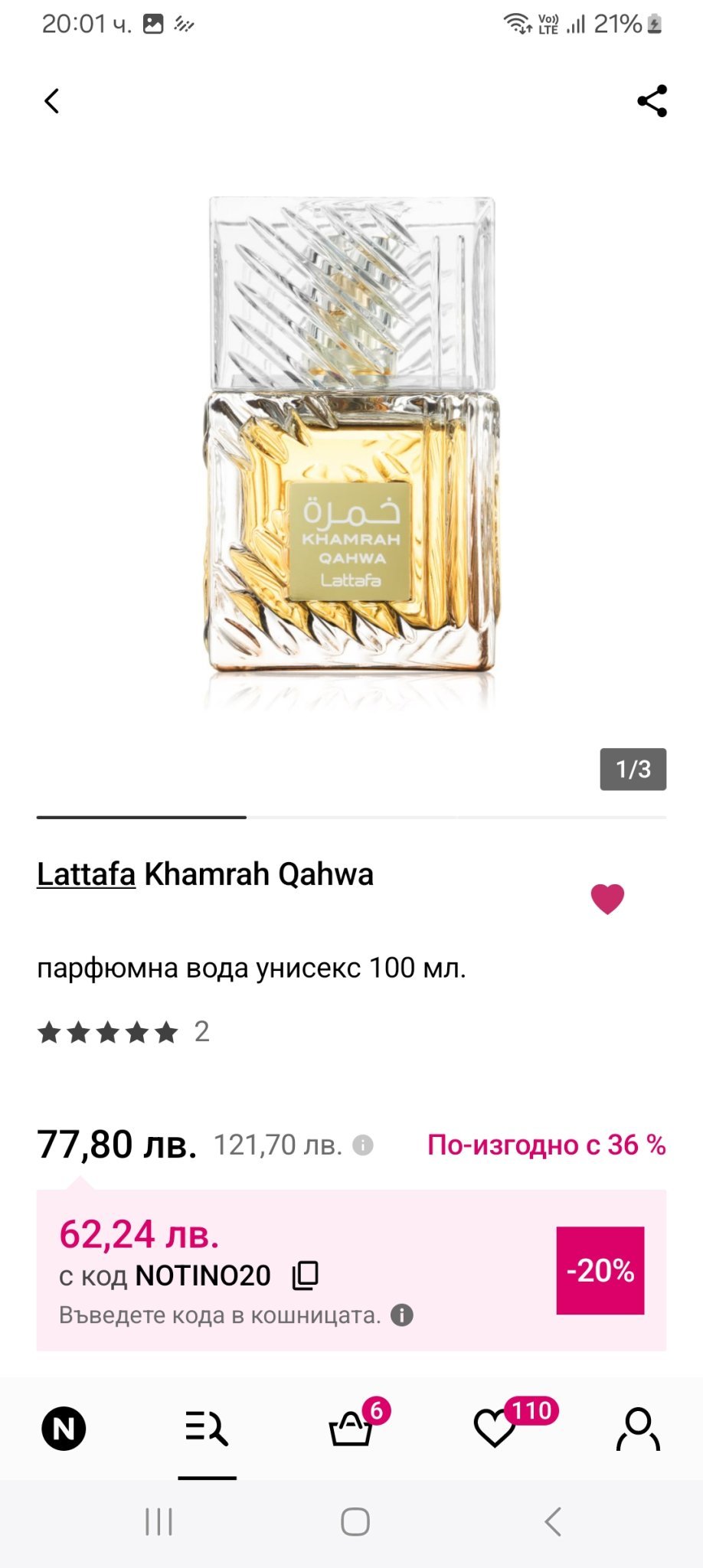Open the Khamrah Qahwa product image
Screen dimensions: 703x1568
click(351, 452)
